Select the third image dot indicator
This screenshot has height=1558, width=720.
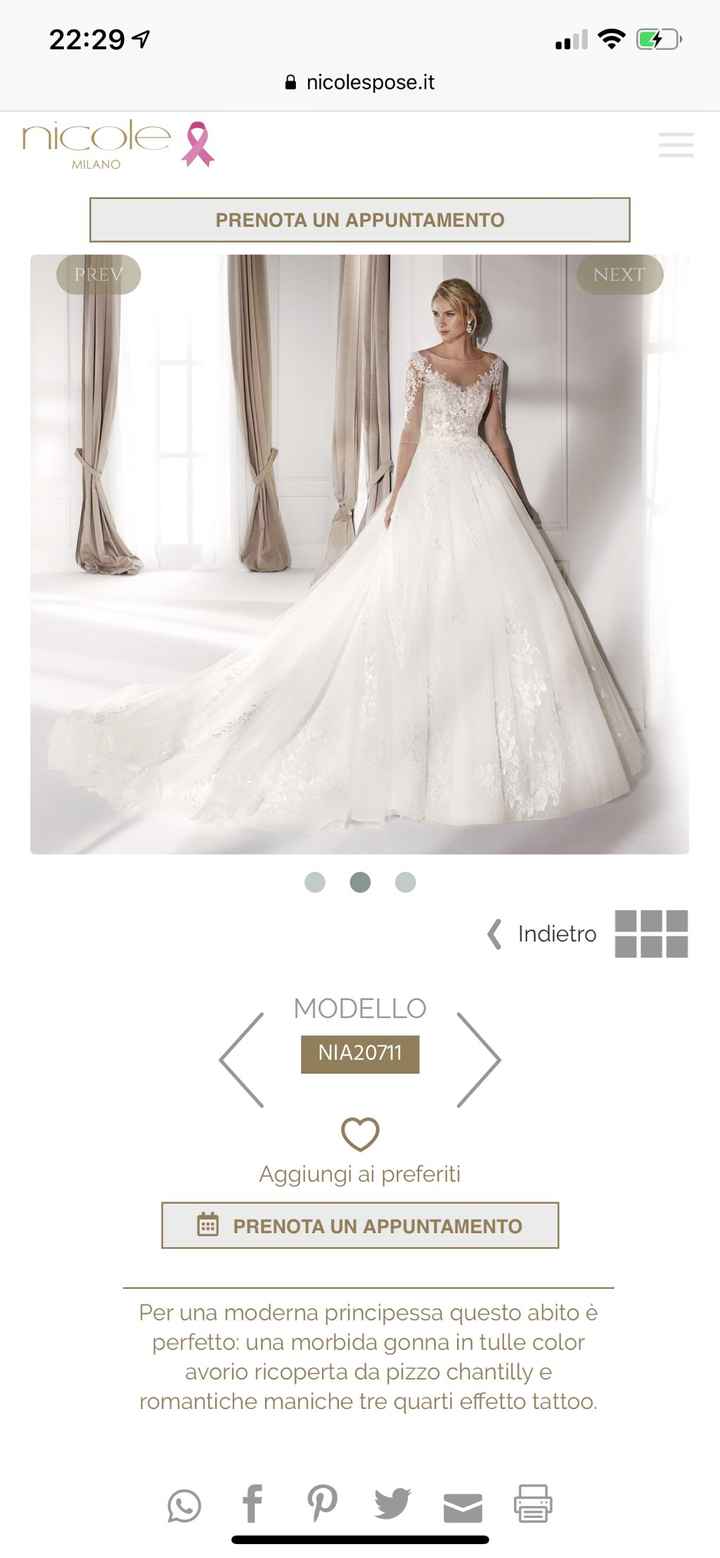pos(405,882)
